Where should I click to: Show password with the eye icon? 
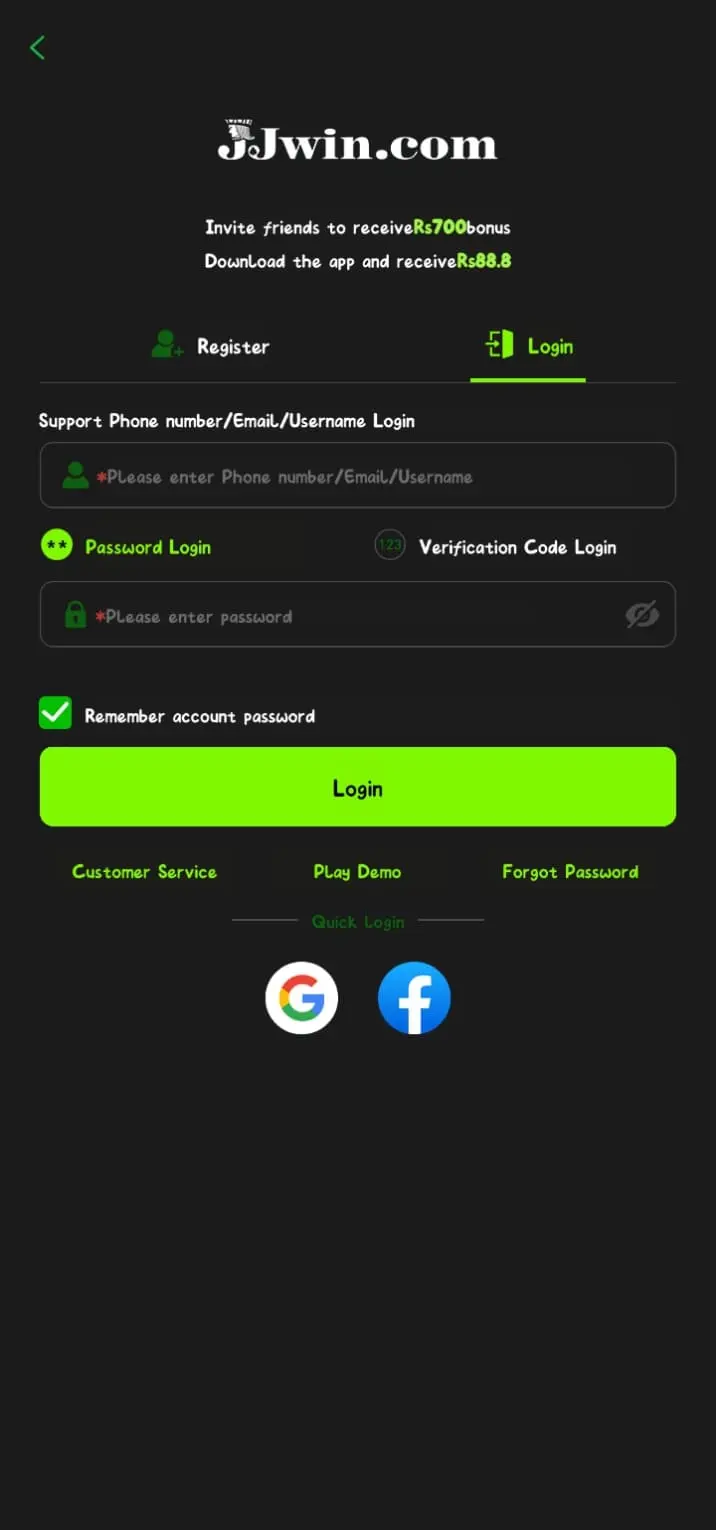642,615
